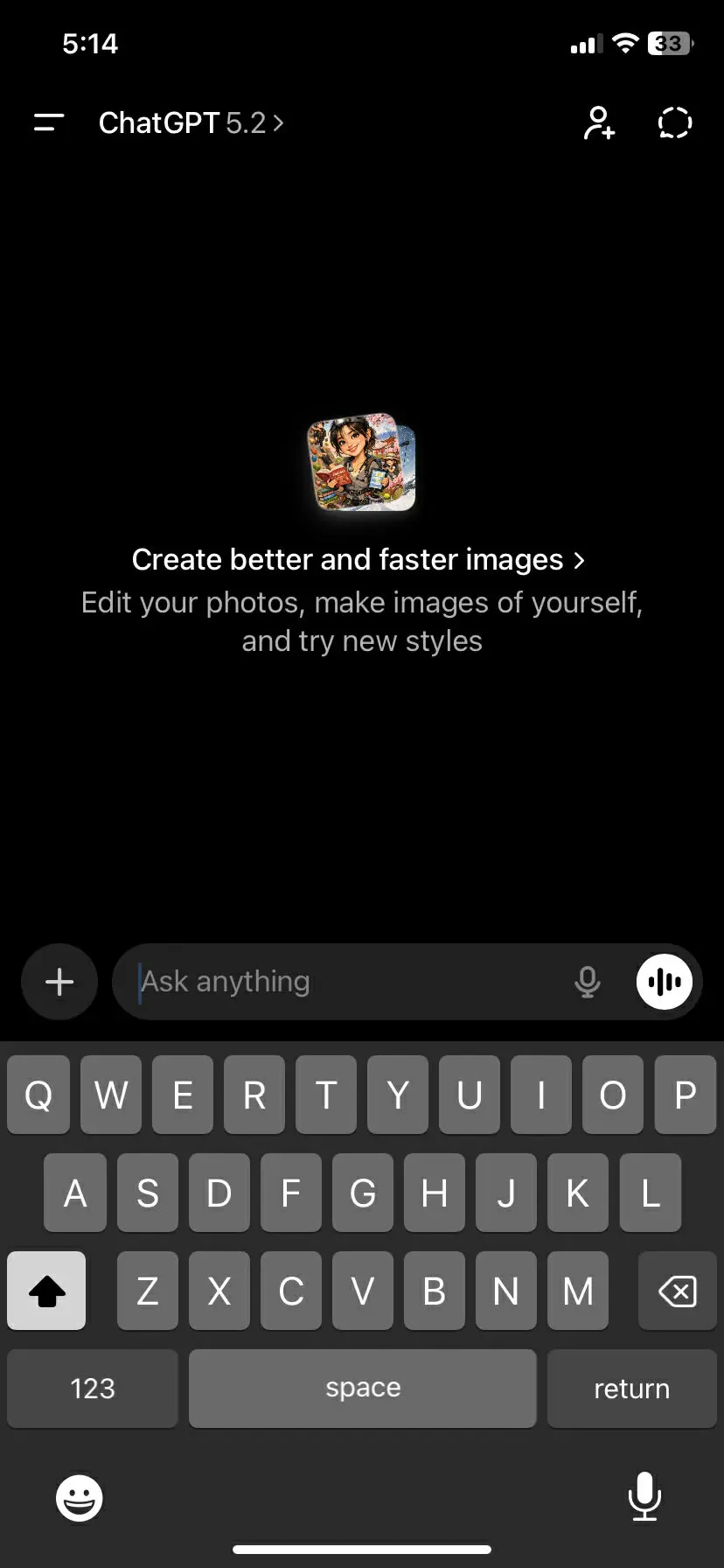Image resolution: width=724 pixels, height=1568 pixels.
Task: Tap the keyboard dictation microphone
Action: (x=644, y=1496)
